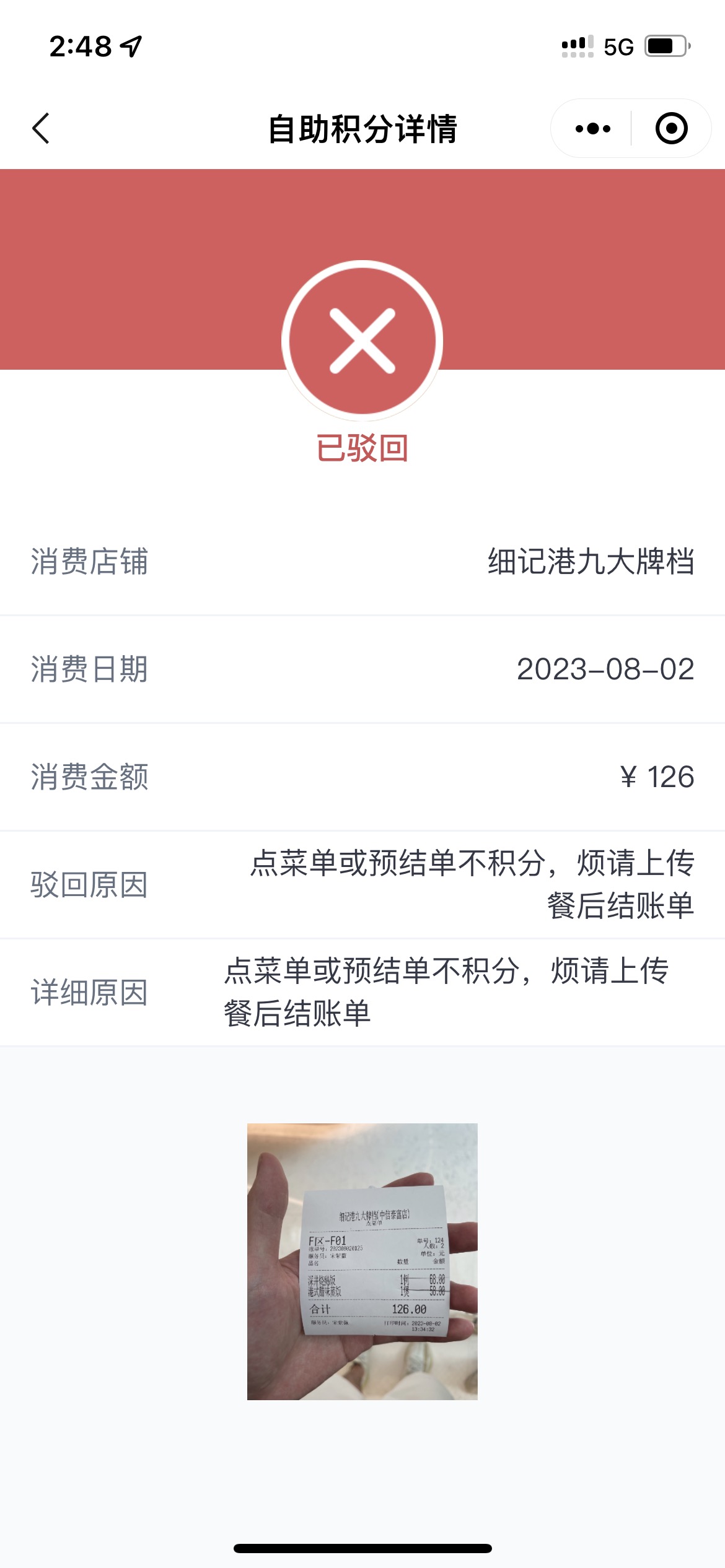
Task: Close the mini program via the circle icon
Action: 671,129
